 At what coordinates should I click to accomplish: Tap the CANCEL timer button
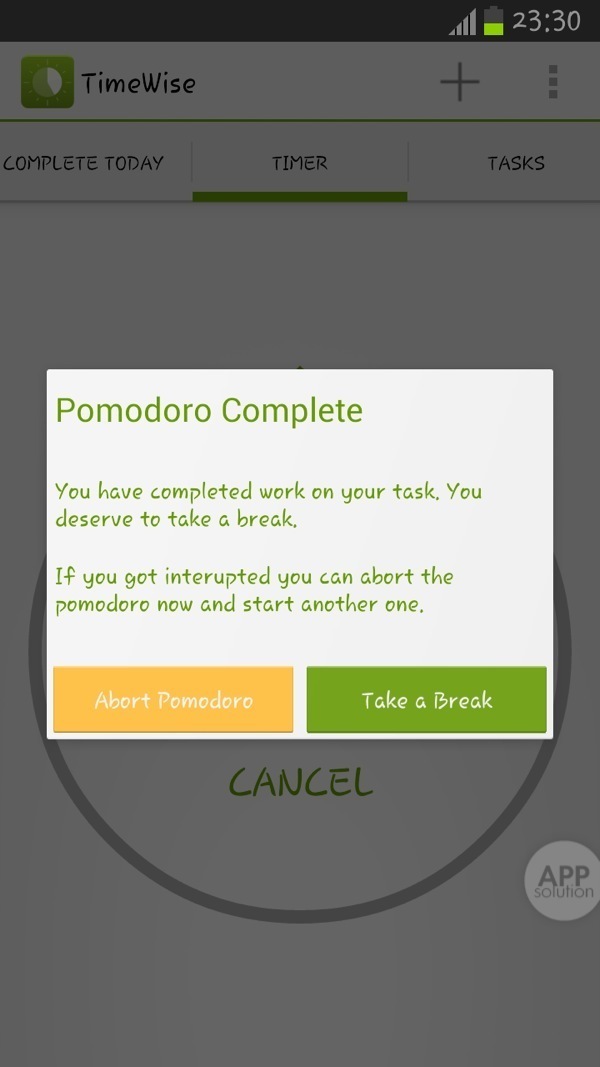300,782
